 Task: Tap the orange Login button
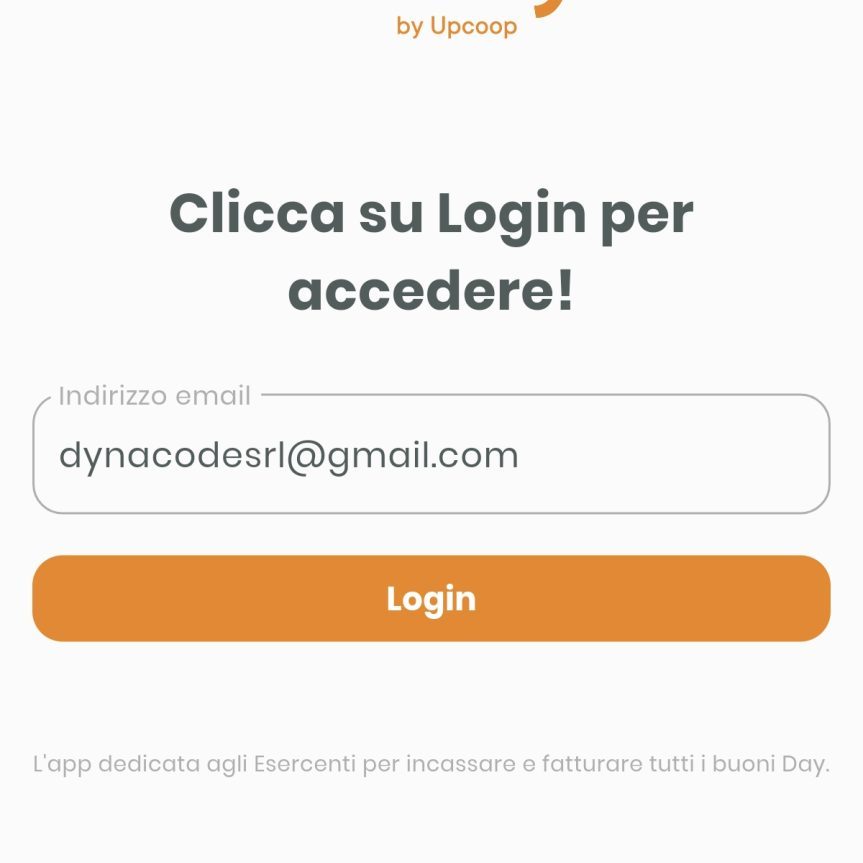coord(431,598)
